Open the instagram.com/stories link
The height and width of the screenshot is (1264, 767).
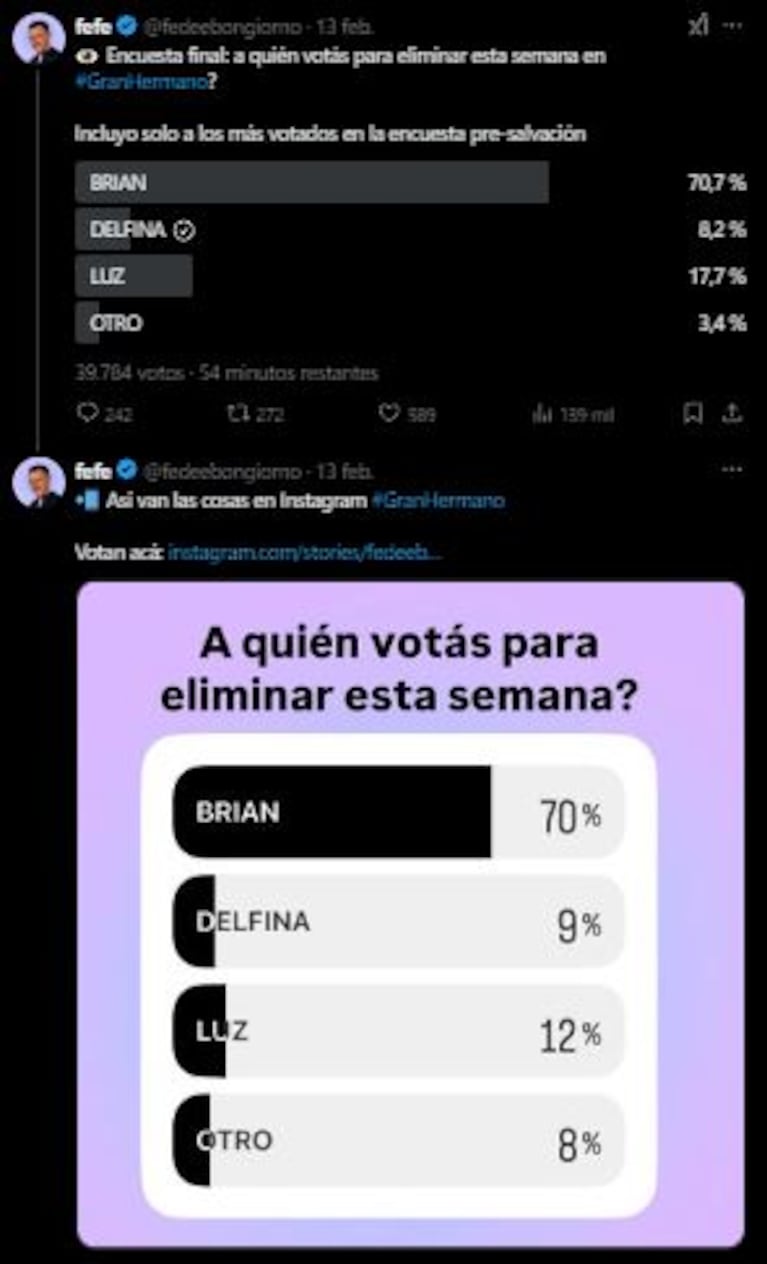point(304,551)
